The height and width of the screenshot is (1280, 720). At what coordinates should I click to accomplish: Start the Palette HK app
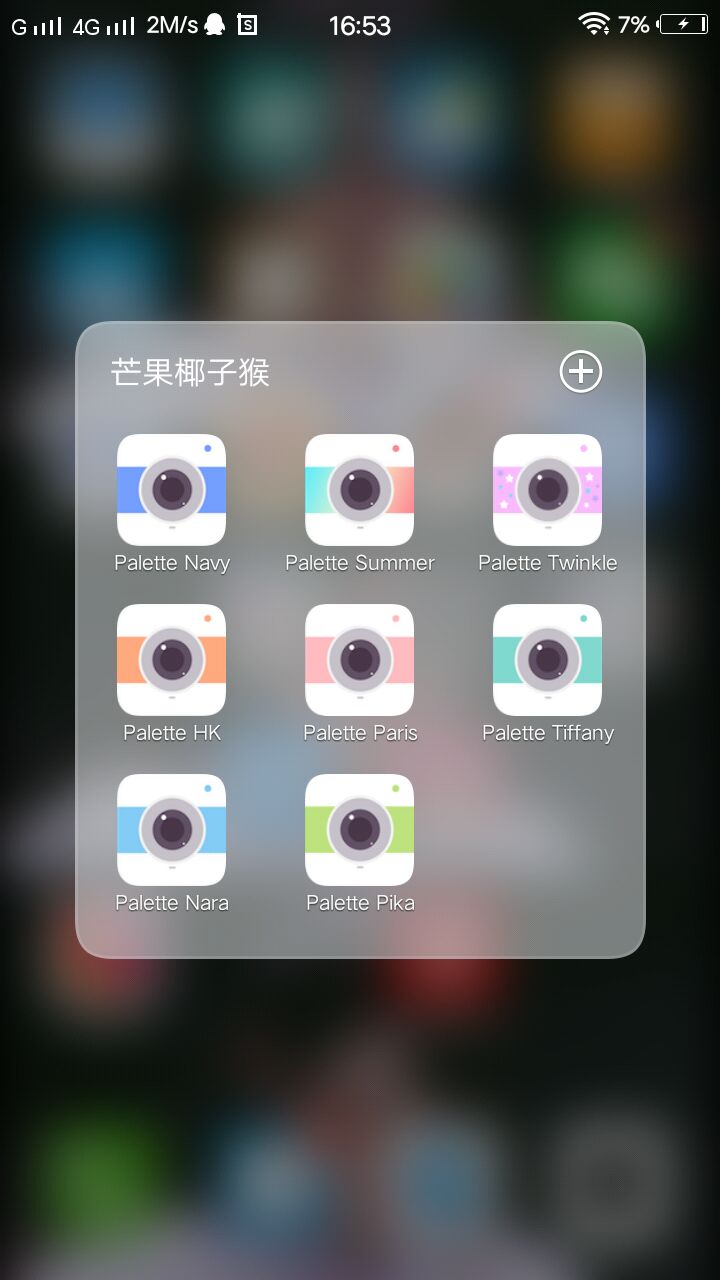click(172, 660)
